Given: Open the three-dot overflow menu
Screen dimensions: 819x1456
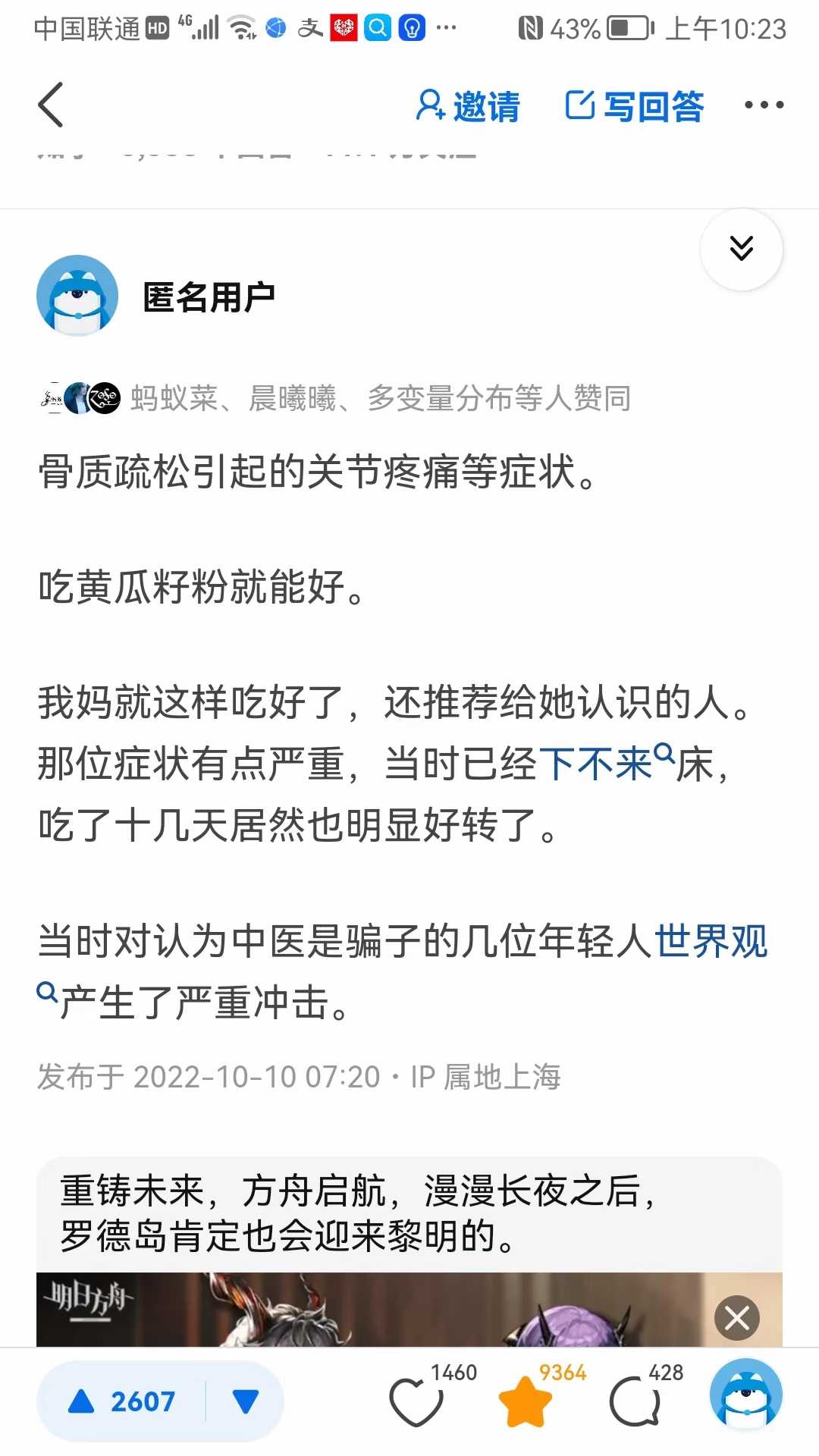Looking at the screenshot, I should pos(764,105).
